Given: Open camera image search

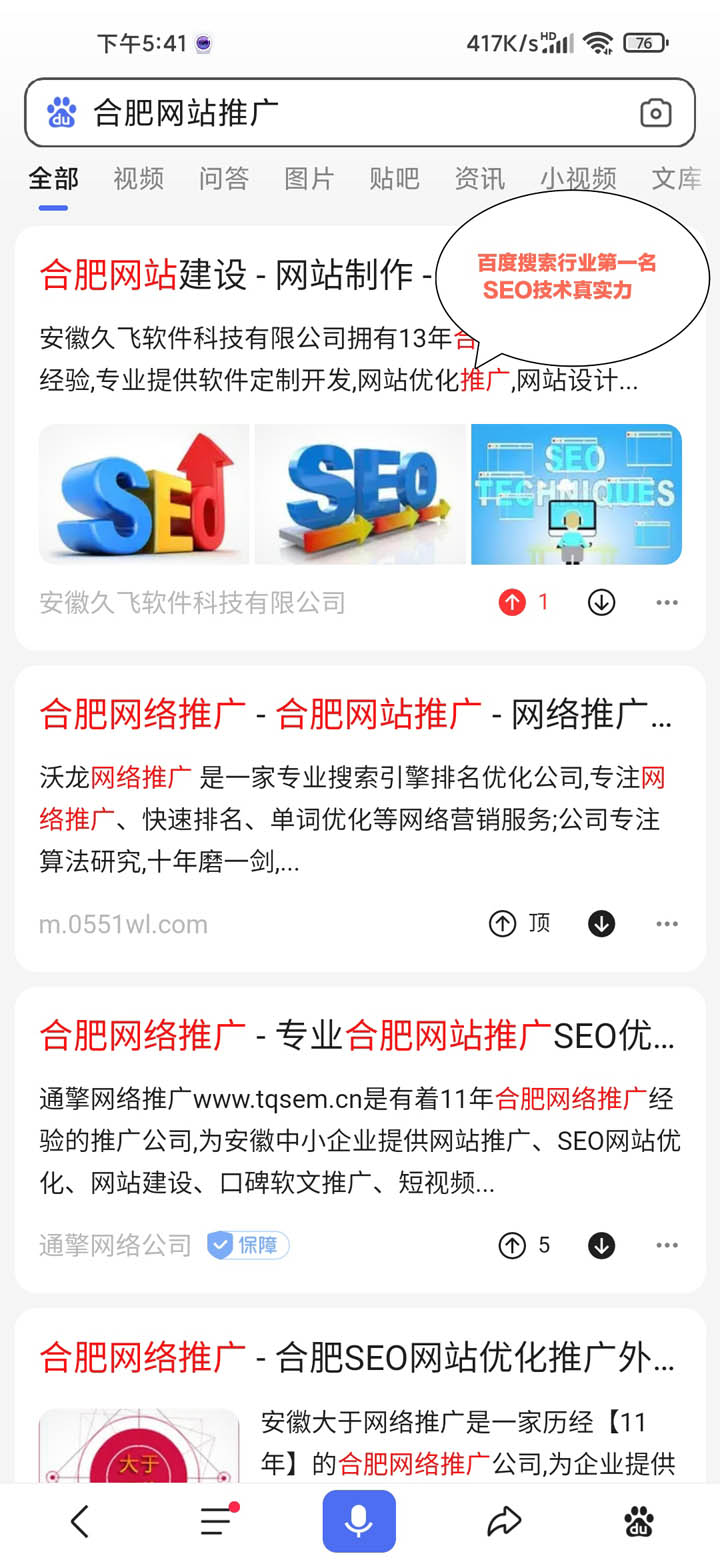Looking at the screenshot, I should (x=655, y=113).
